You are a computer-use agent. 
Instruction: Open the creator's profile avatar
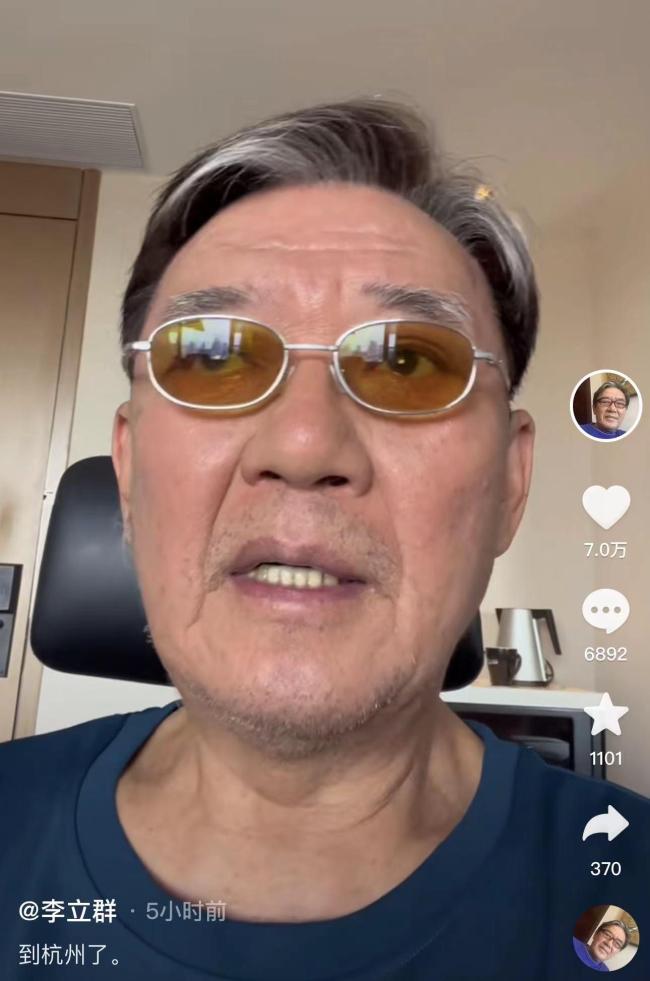point(606,406)
